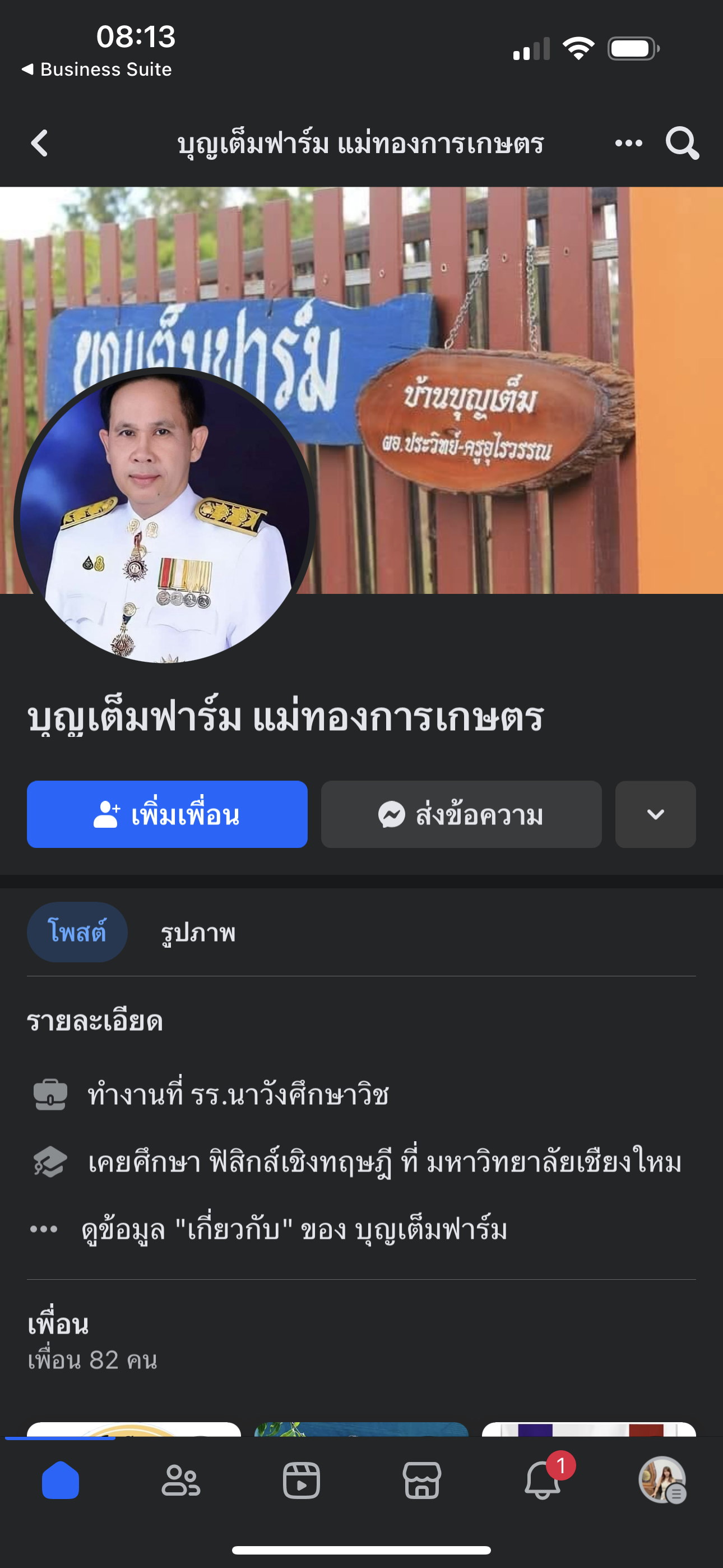Open the video Reels tab
This screenshot has width=723, height=1568.
302,1481
